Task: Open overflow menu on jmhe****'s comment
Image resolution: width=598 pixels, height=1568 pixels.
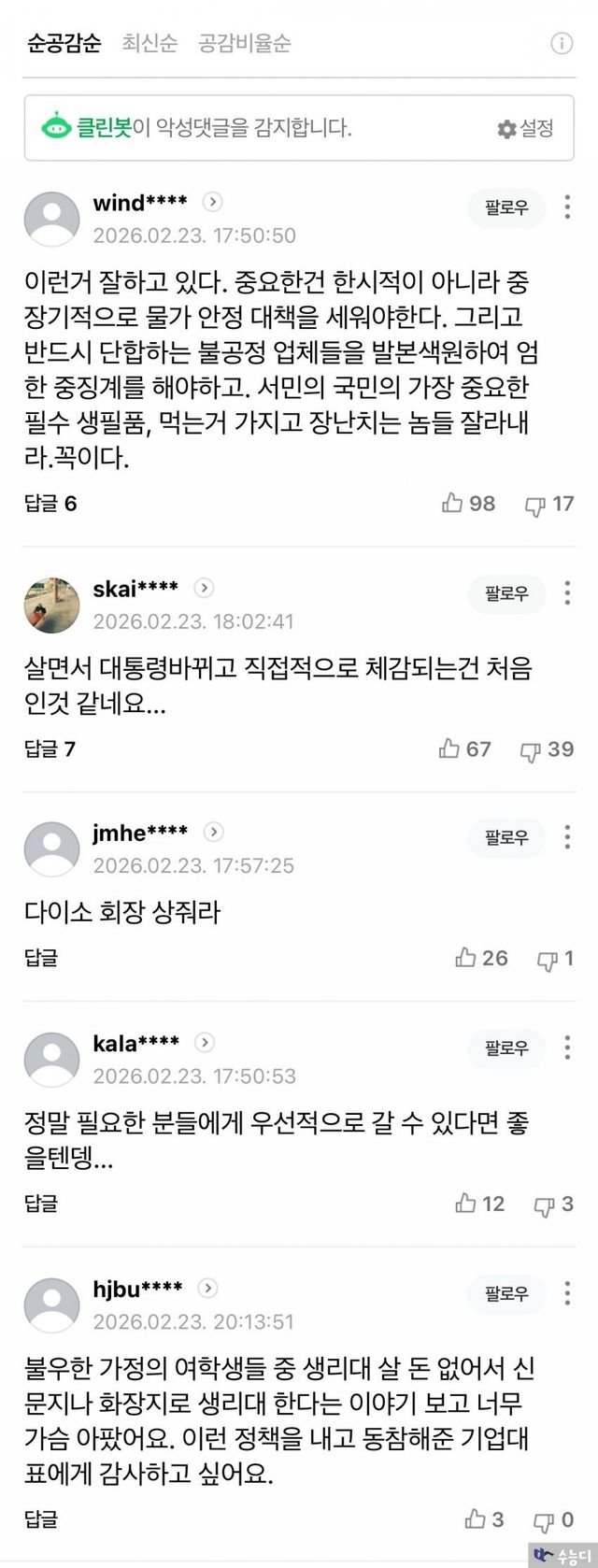Action: pyautogui.click(x=567, y=837)
